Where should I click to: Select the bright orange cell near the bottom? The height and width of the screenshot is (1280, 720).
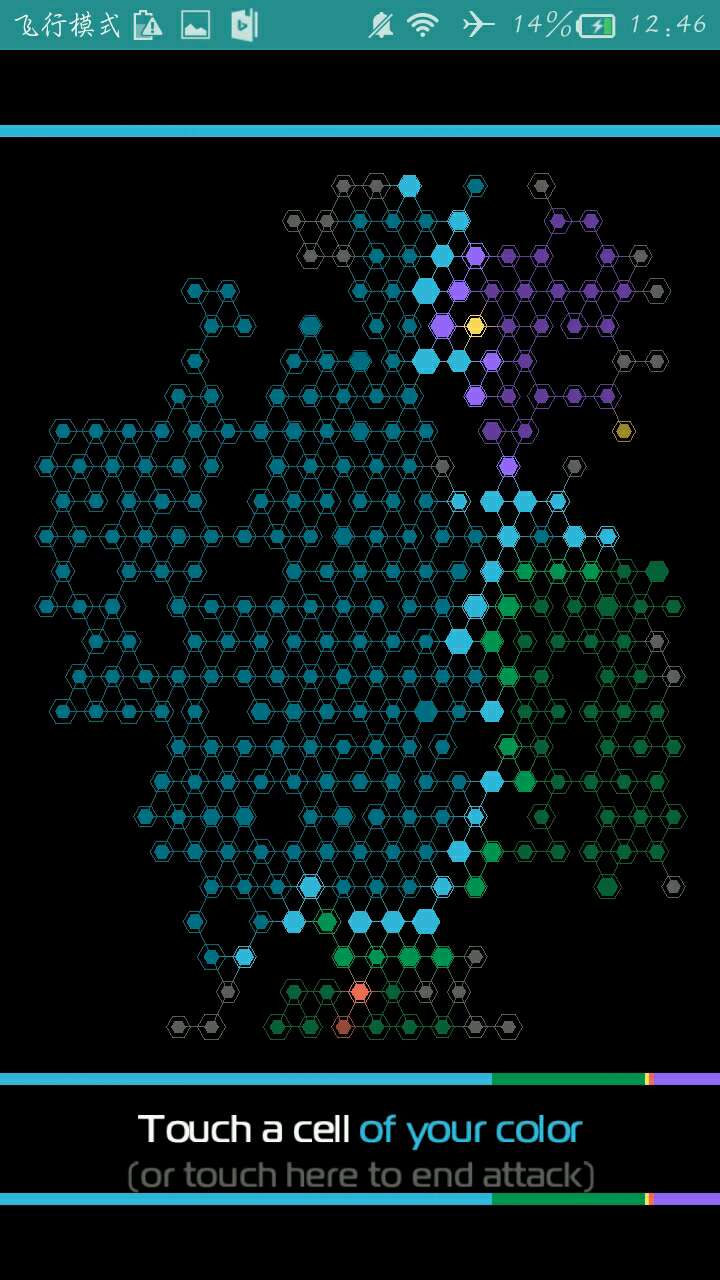point(360,991)
